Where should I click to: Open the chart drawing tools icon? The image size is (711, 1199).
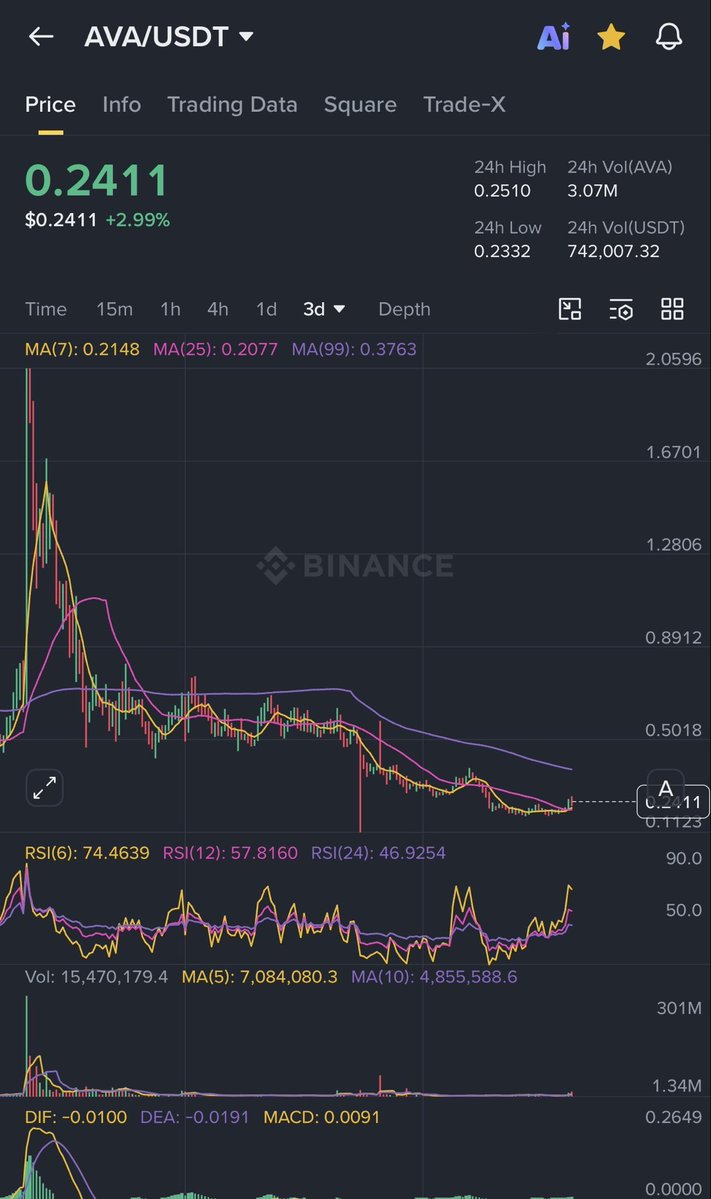(x=570, y=309)
